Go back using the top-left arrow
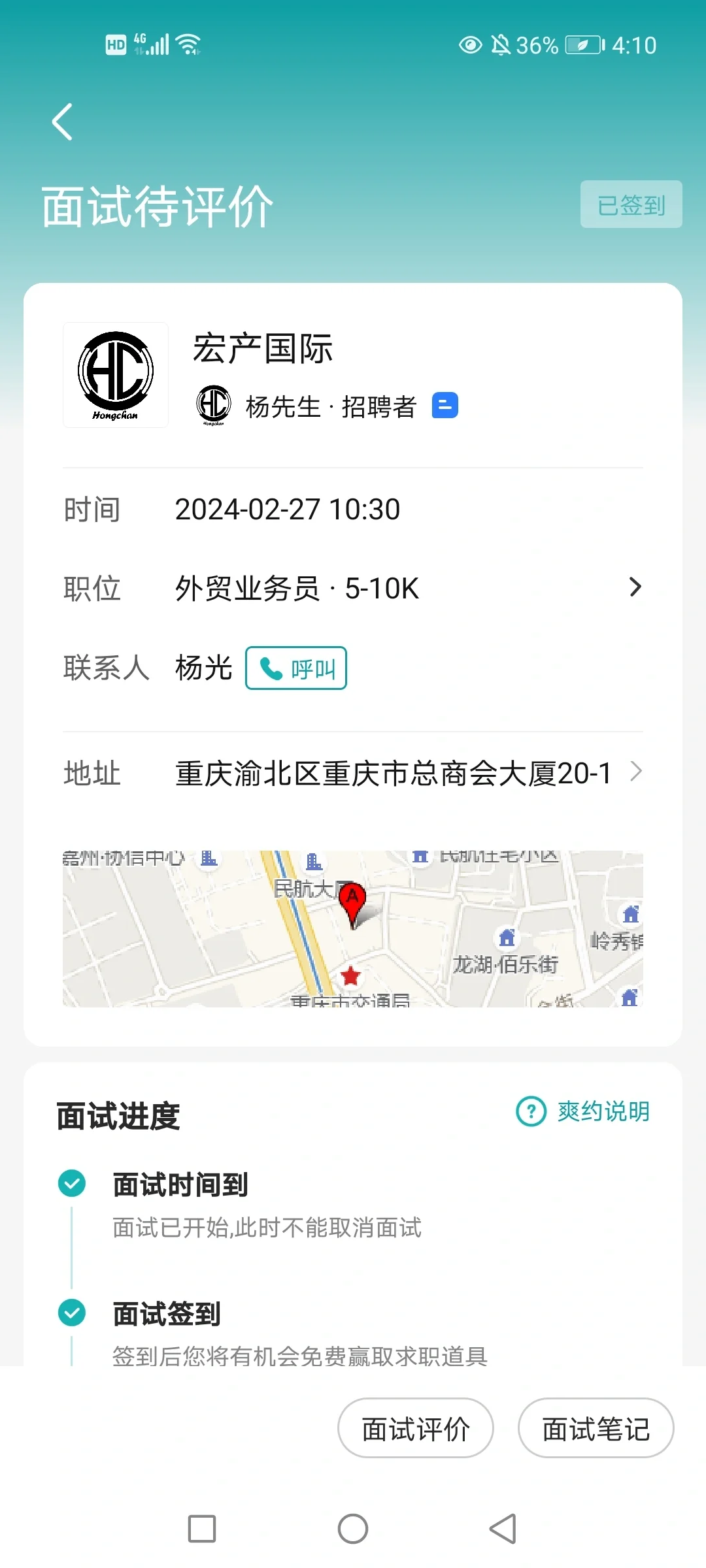The height and width of the screenshot is (1568, 706). pyautogui.click(x=62, y=122)
